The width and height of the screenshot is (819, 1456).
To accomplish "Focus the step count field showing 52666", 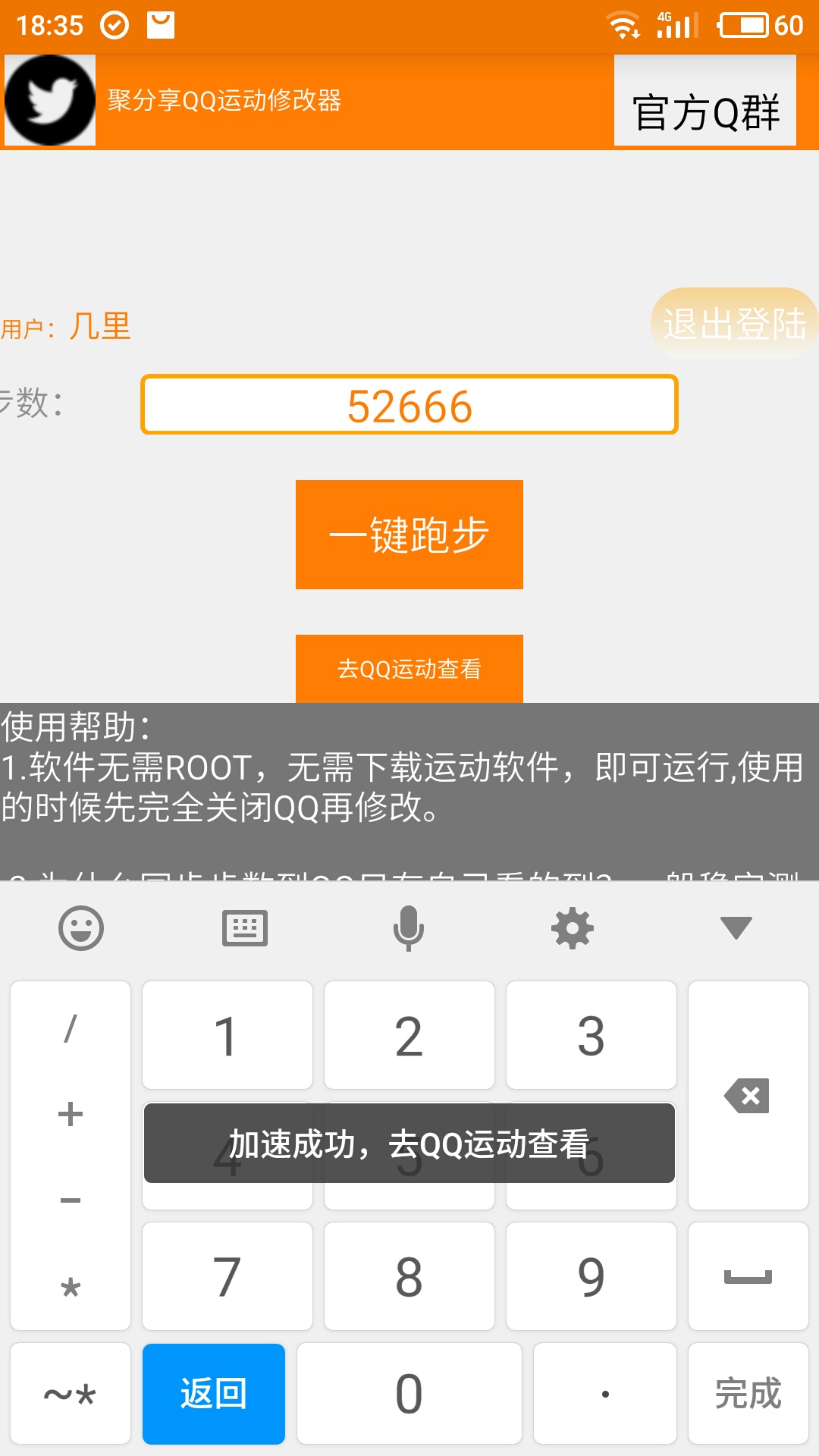I will [x=409, y=405].
